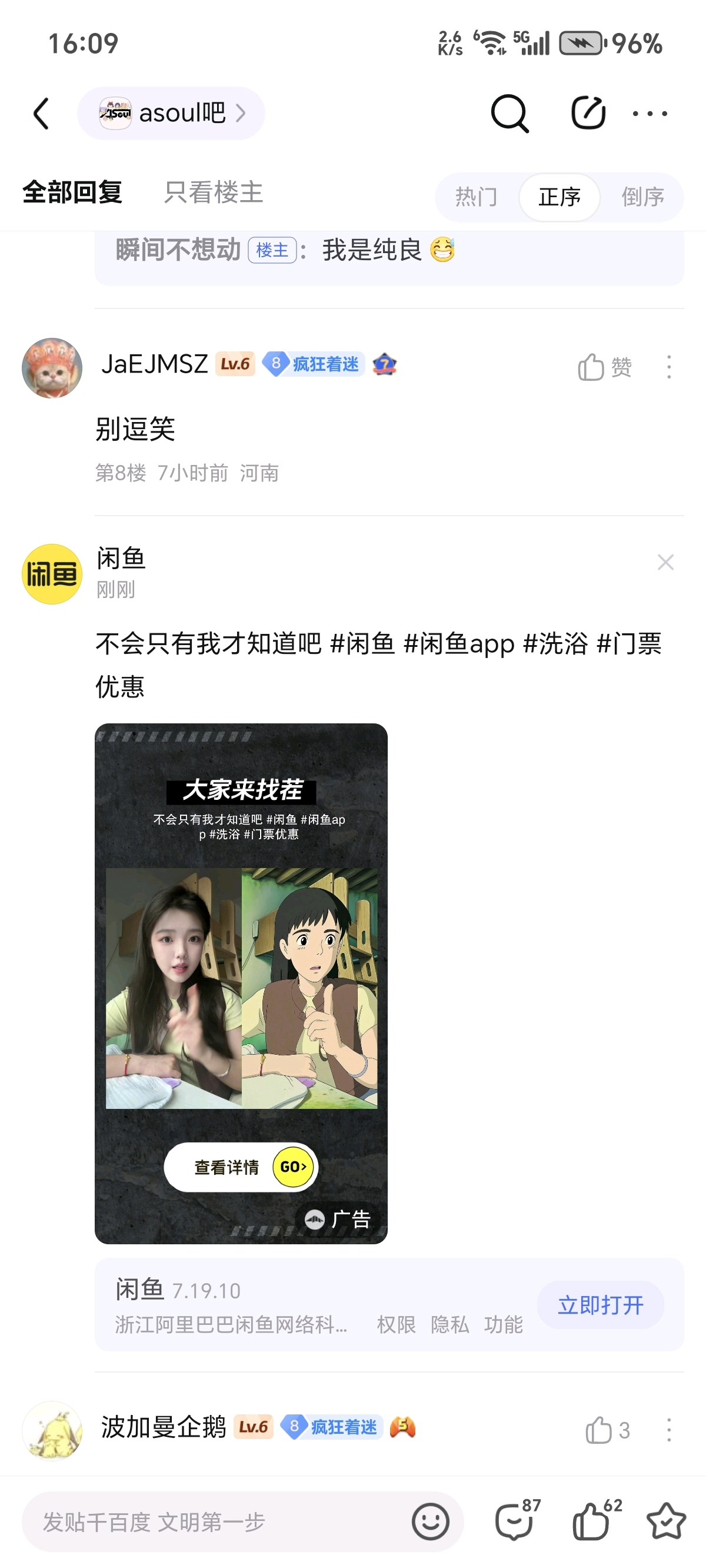The width and height of the screenshot is (706, 1568).
Task: Like 波加曼企鹅's reply
Action: coord(607,1430)
